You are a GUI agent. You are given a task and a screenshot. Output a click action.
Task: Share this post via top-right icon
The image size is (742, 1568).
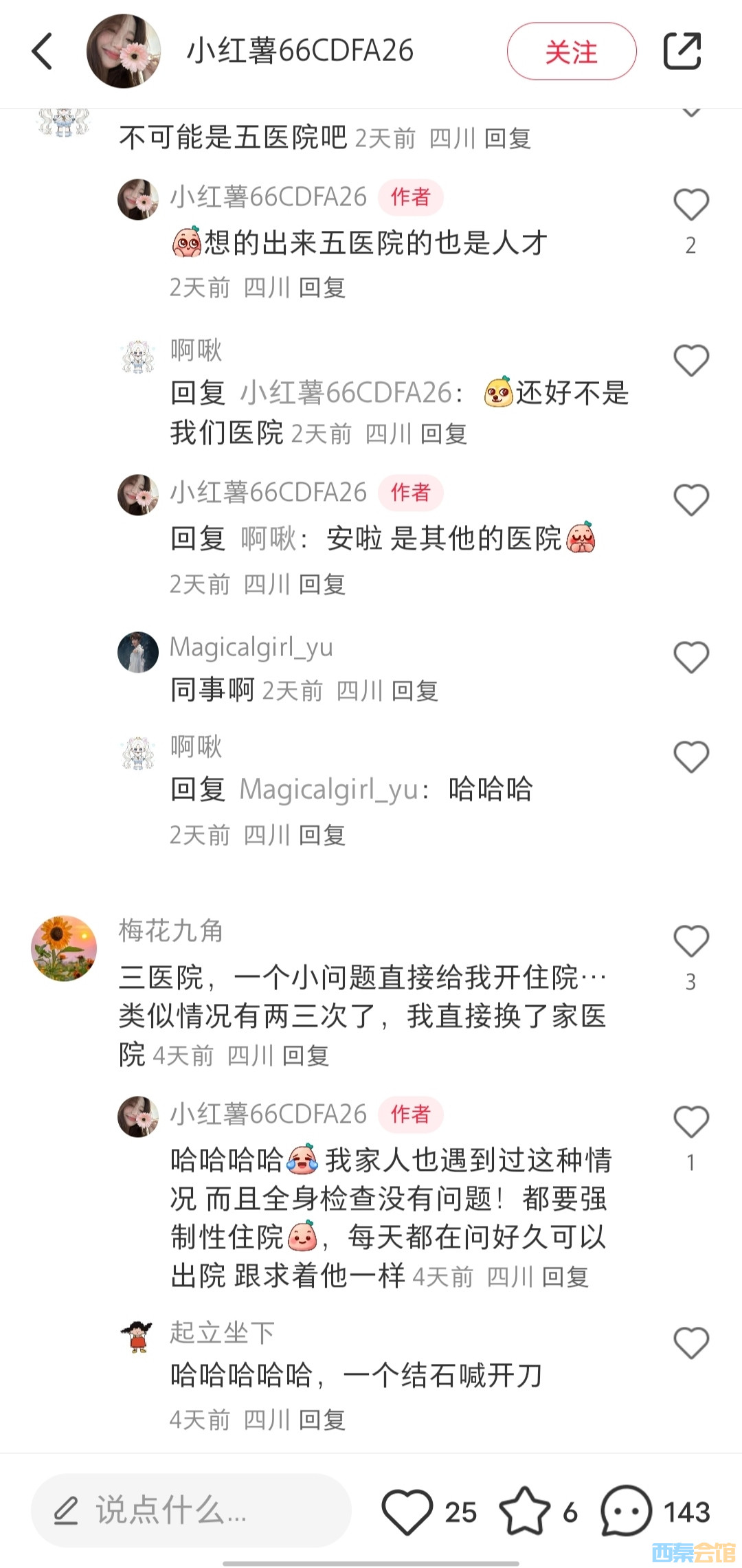[x=682, y=52]
